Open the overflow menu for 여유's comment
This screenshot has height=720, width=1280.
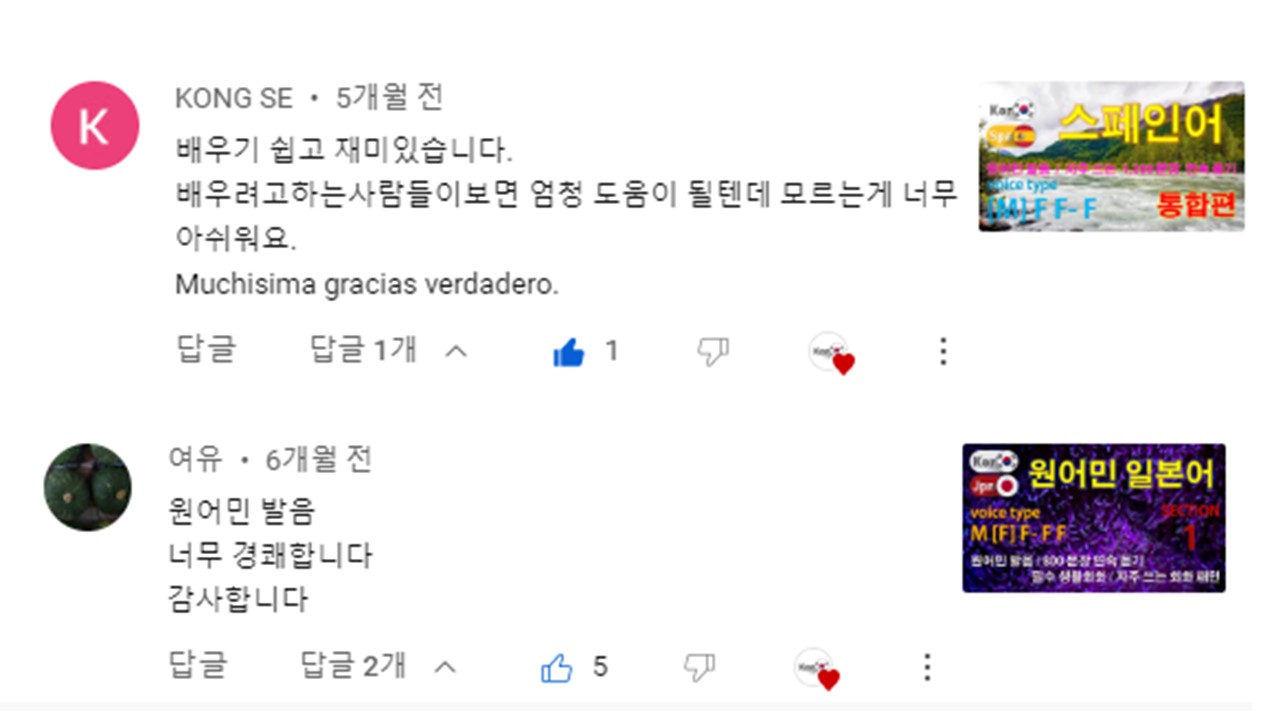[x=927, y=667]
